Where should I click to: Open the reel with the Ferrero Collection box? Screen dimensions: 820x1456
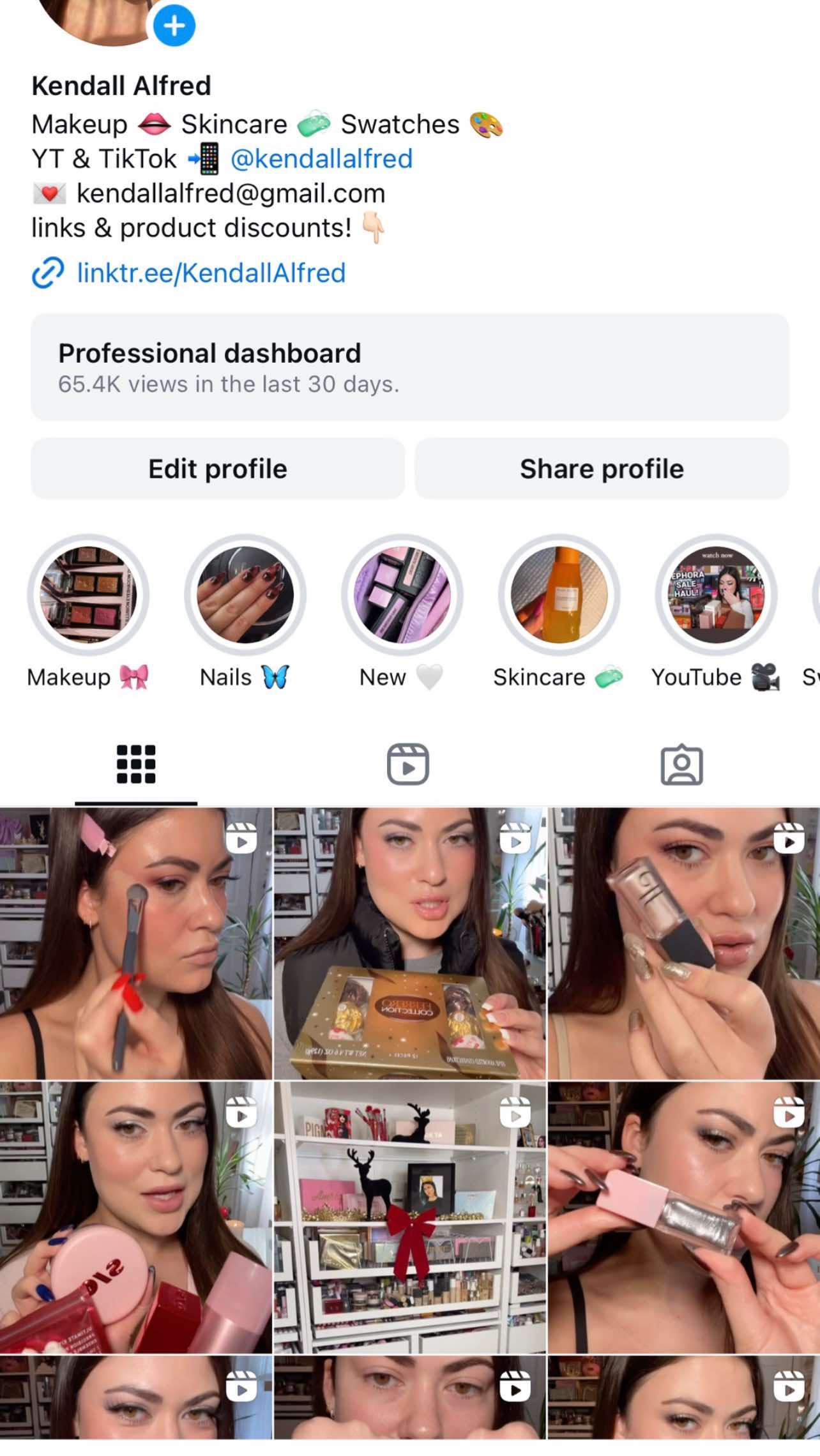pos(410,944)
